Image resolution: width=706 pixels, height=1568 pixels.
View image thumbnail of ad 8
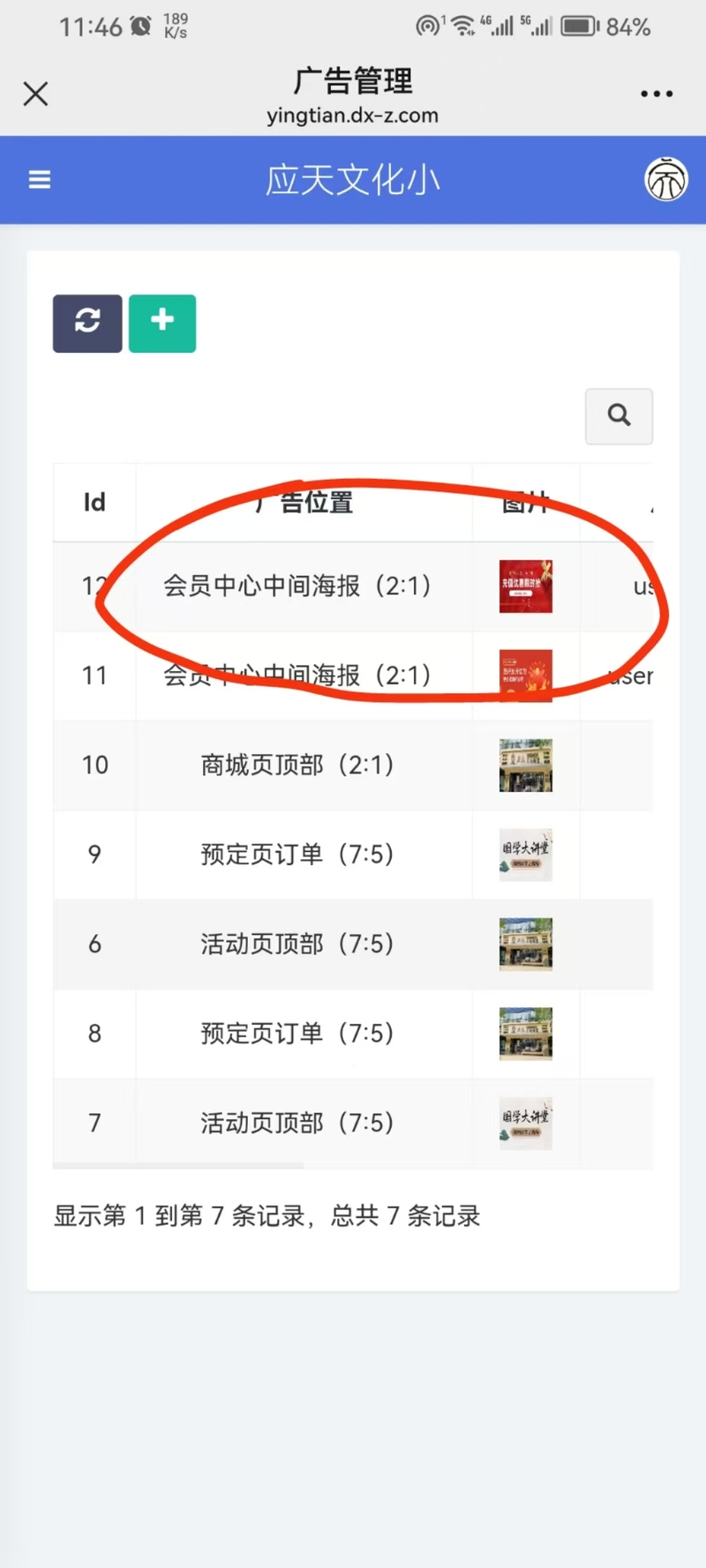click(x=525, y=1034)
